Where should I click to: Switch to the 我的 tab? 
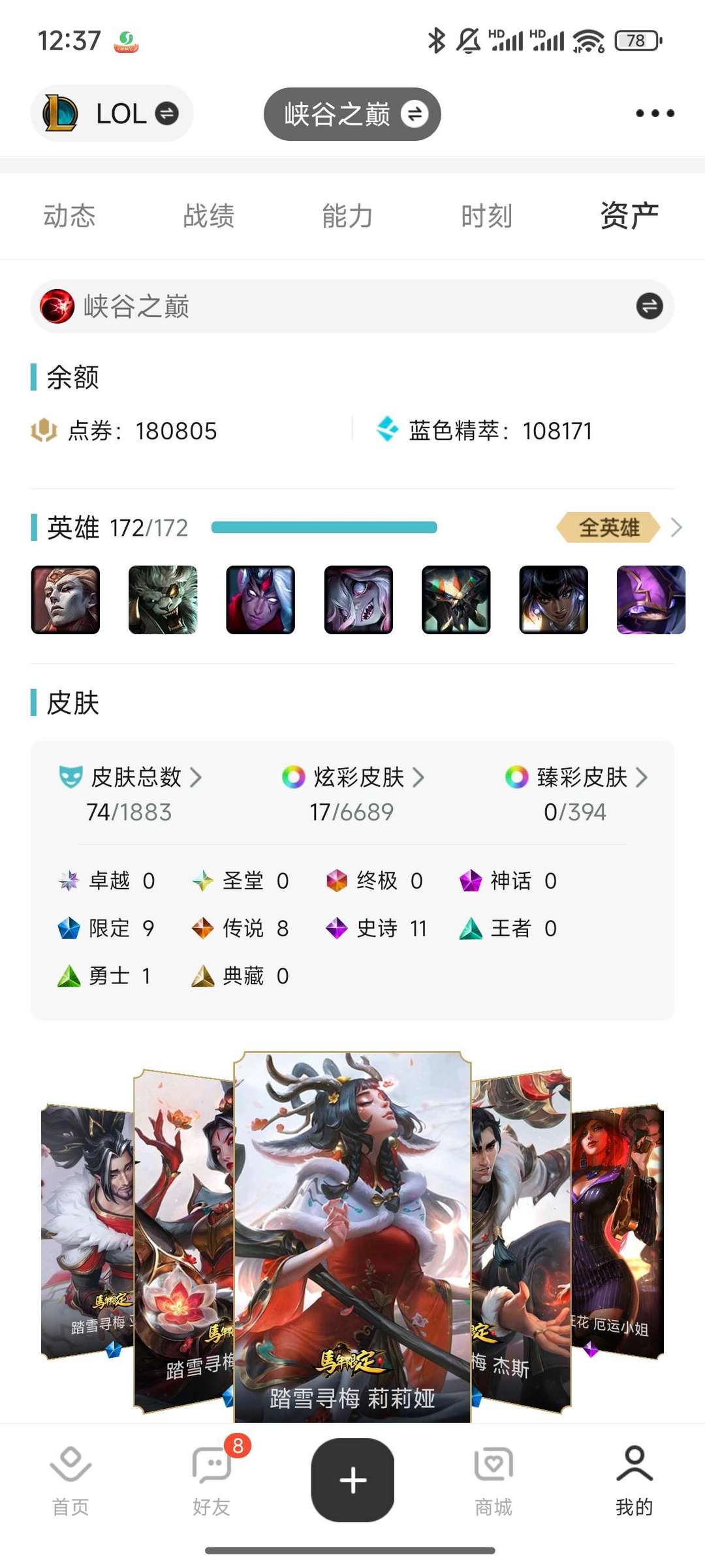coord(634,1479)
